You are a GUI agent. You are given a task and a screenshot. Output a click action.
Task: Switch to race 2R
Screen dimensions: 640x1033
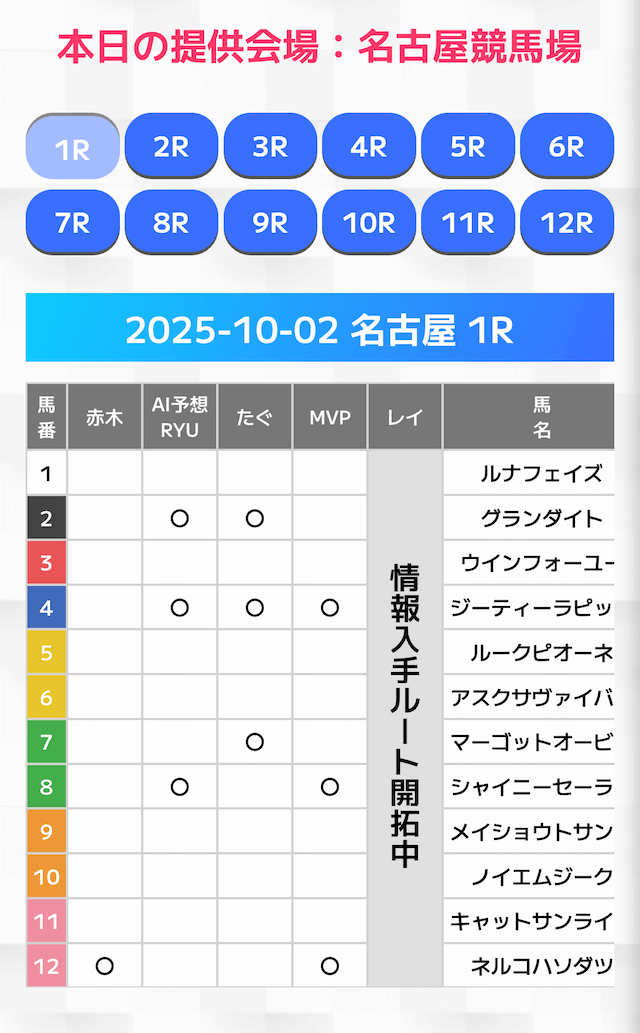171,147
